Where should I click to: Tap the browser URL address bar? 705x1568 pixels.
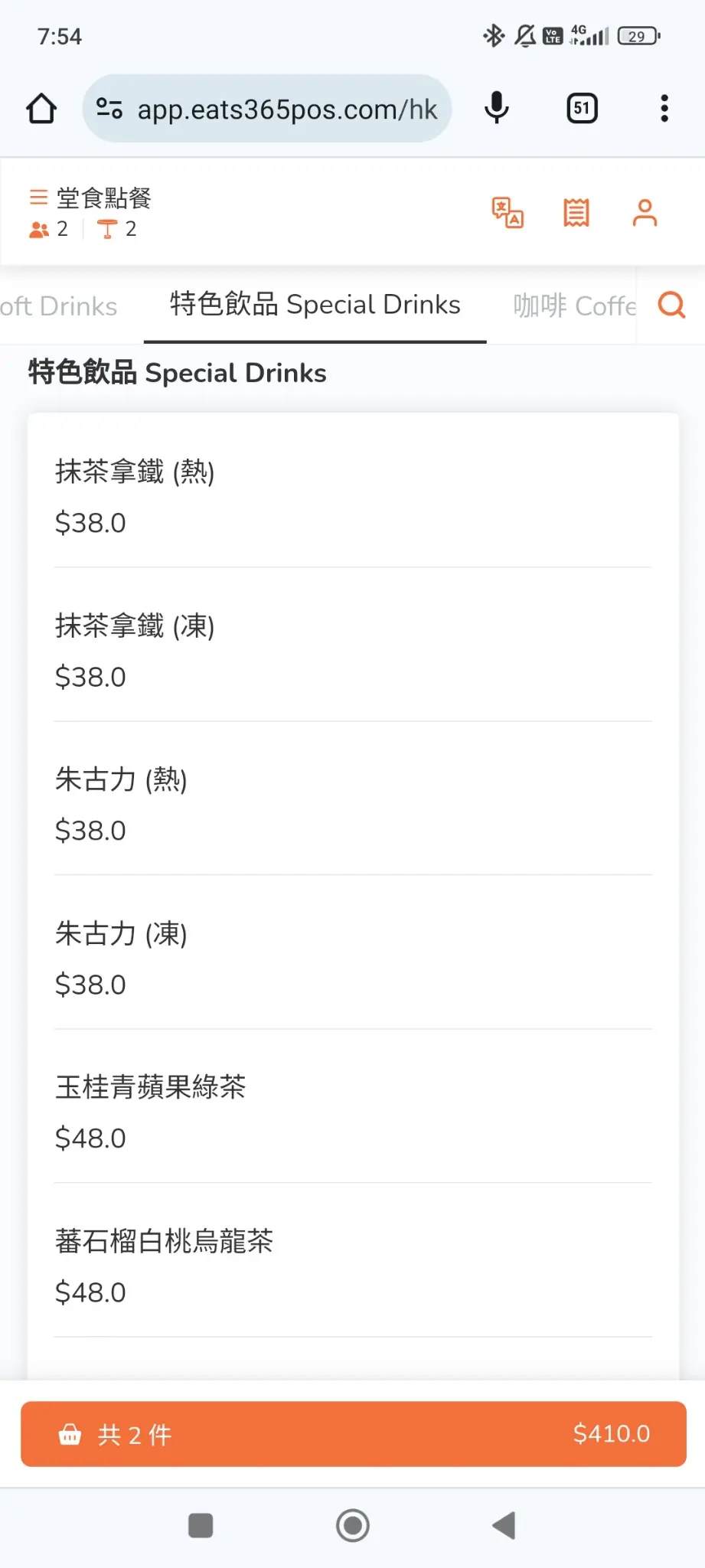point(267,109)
